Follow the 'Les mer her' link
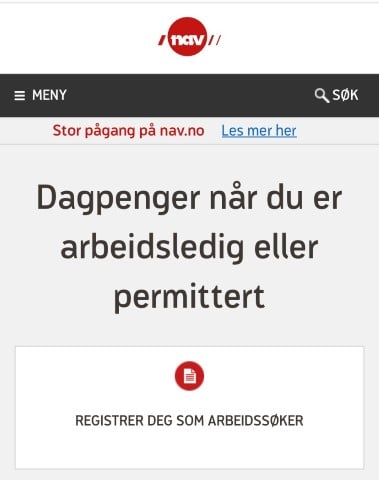The height and width of the screenshot is (480, 379). click(x=259, y=131)
